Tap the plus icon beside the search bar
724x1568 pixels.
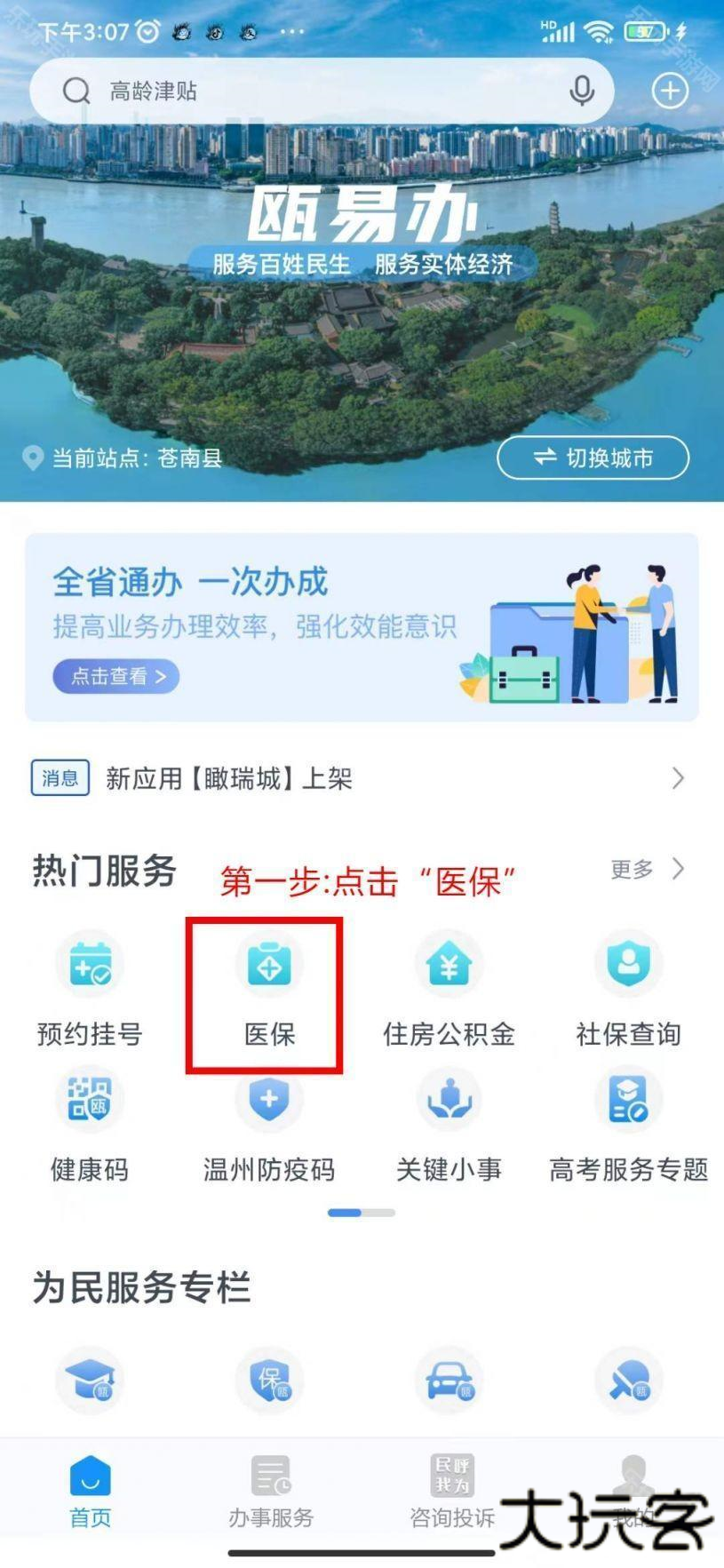tap(669, 90)
